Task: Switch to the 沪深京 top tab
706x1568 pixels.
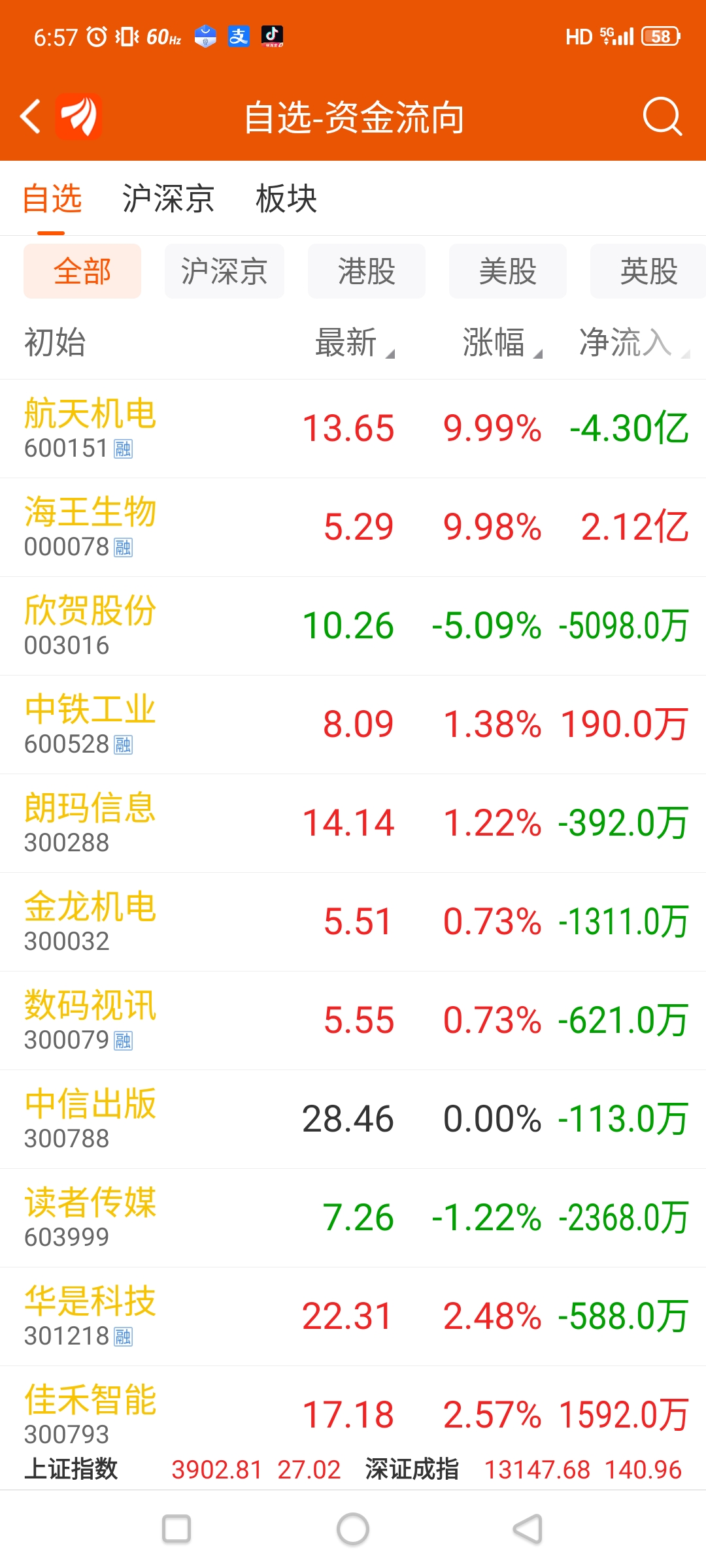Action: (x=168, y=199)
